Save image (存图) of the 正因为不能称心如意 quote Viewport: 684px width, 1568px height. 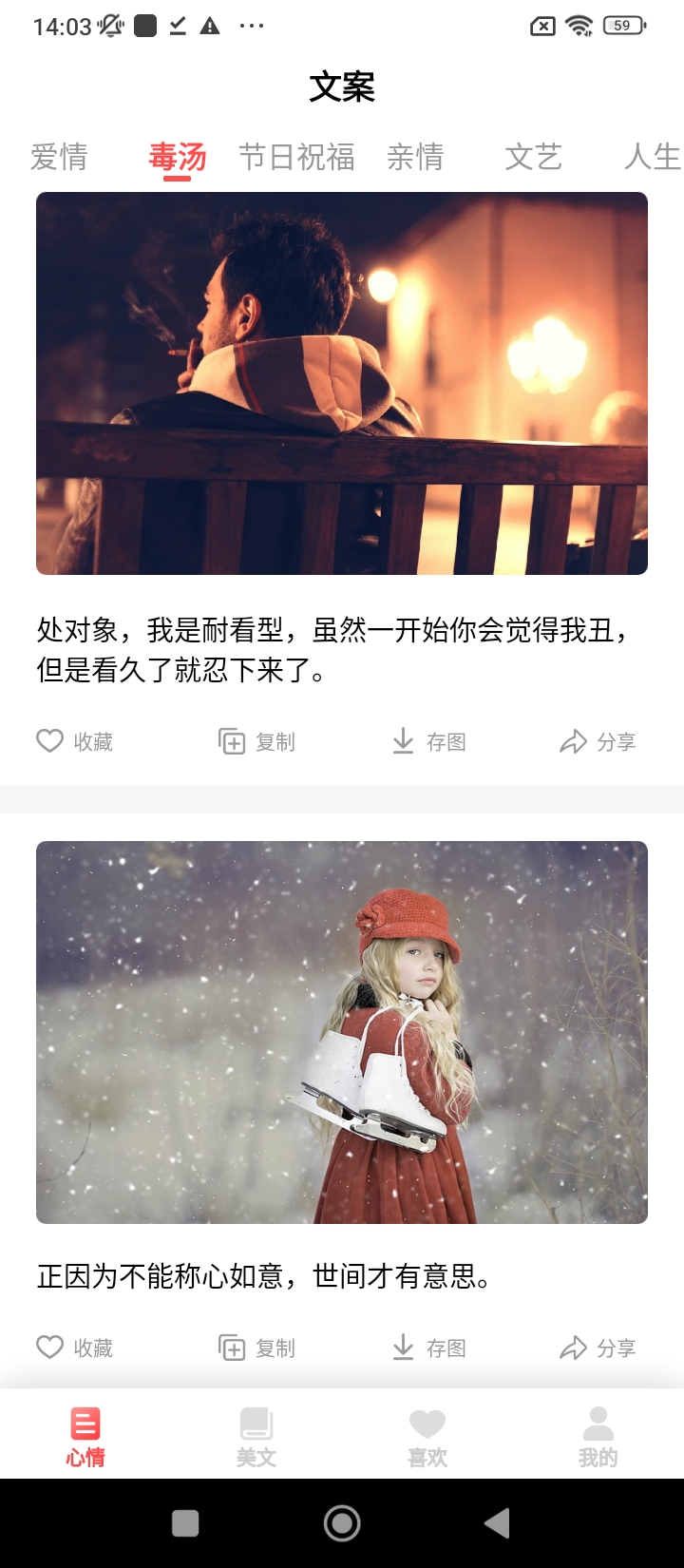pos(429,1348)
